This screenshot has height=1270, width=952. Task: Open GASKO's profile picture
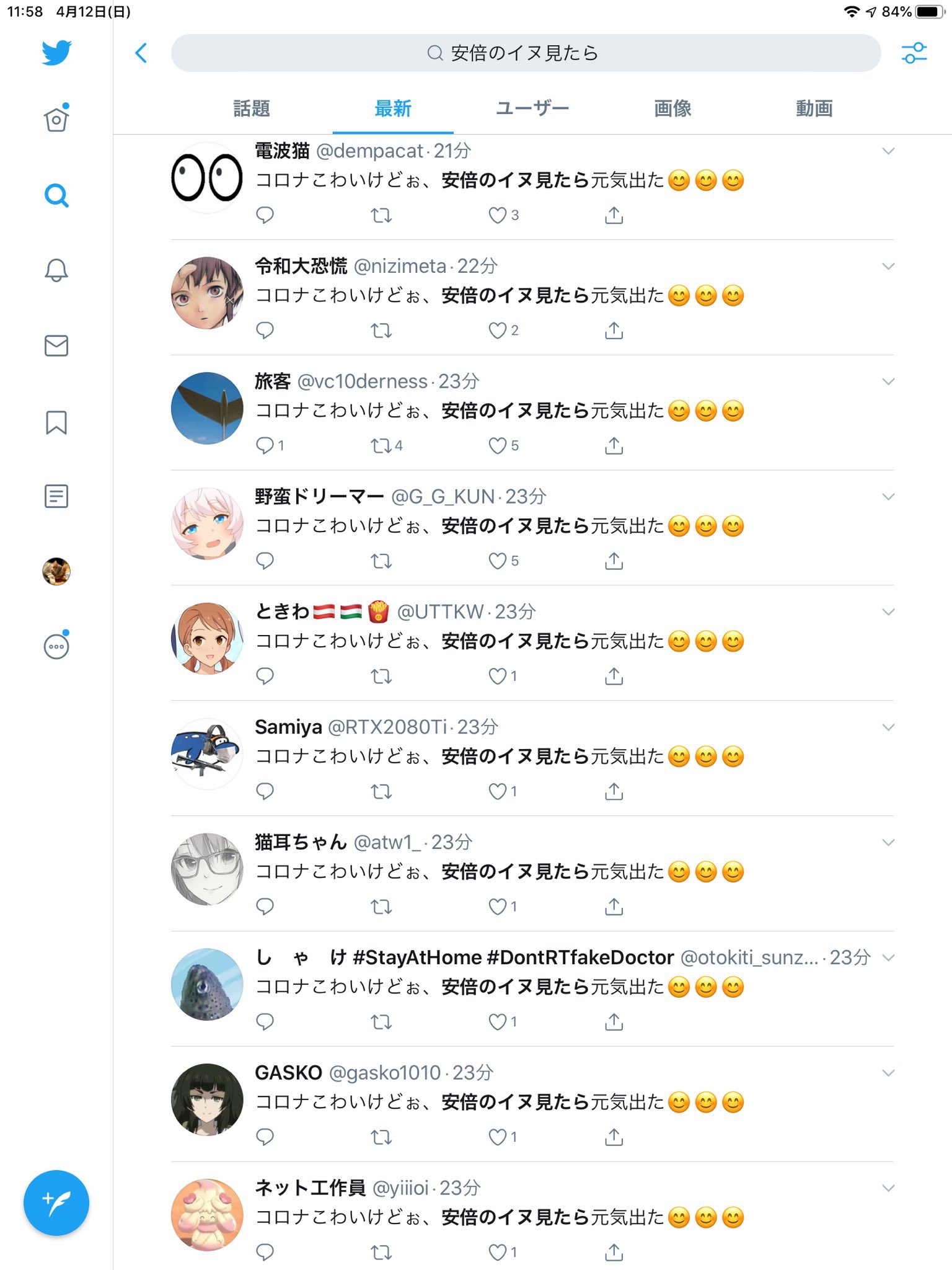click(207, 1099)
